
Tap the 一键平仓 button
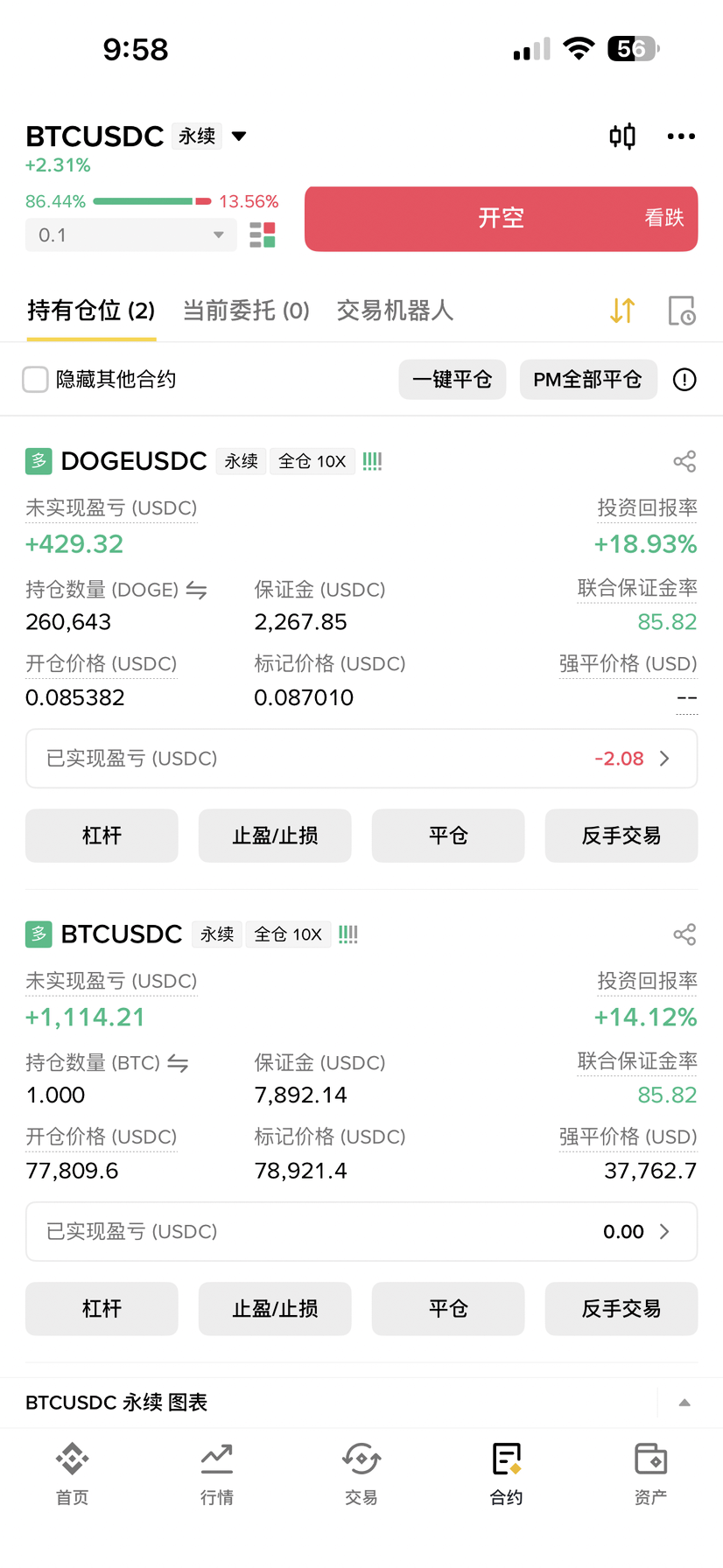(x=453, y=380)
